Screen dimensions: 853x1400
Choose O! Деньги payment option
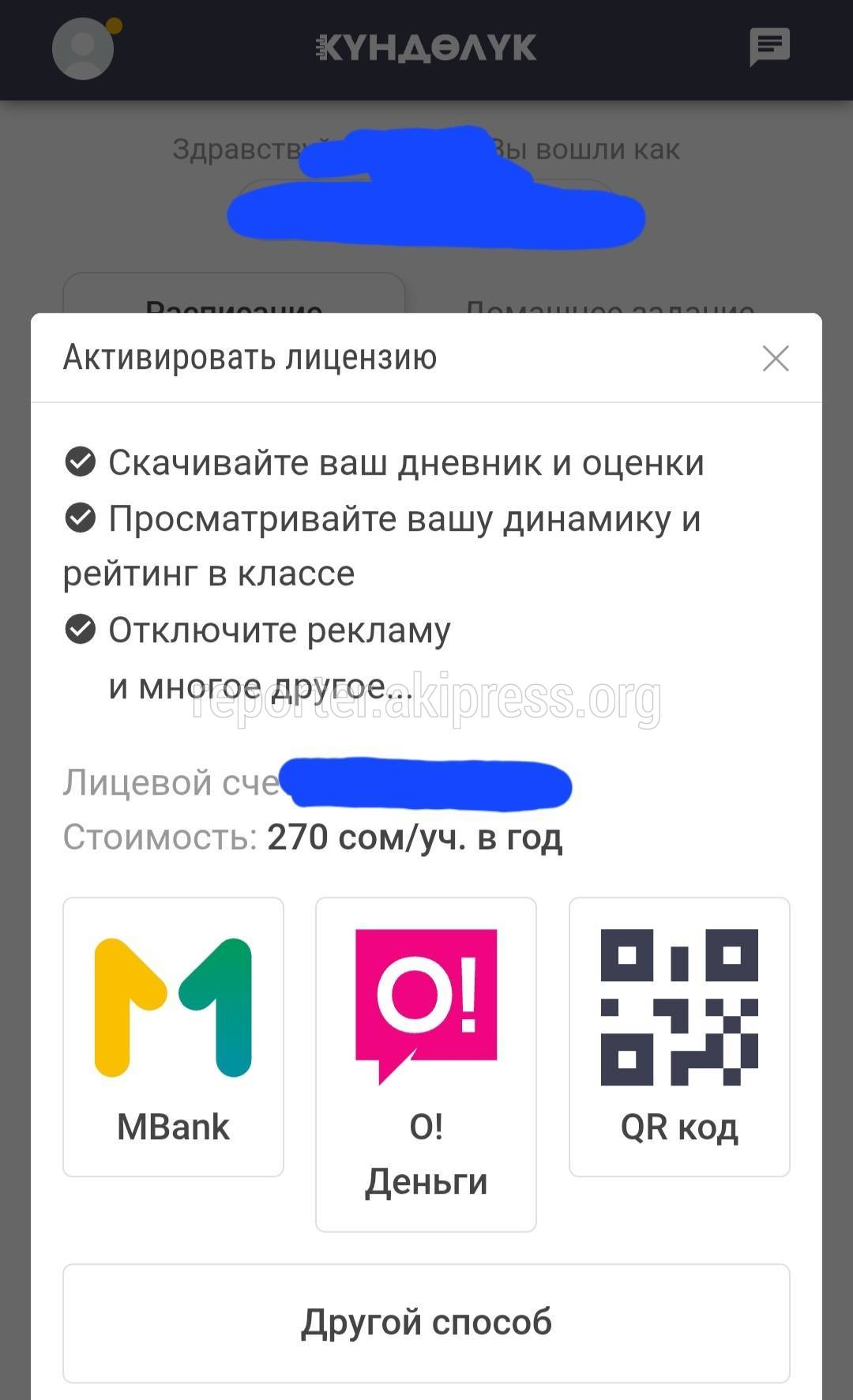pyautogui.click(x=426, y=1063)
